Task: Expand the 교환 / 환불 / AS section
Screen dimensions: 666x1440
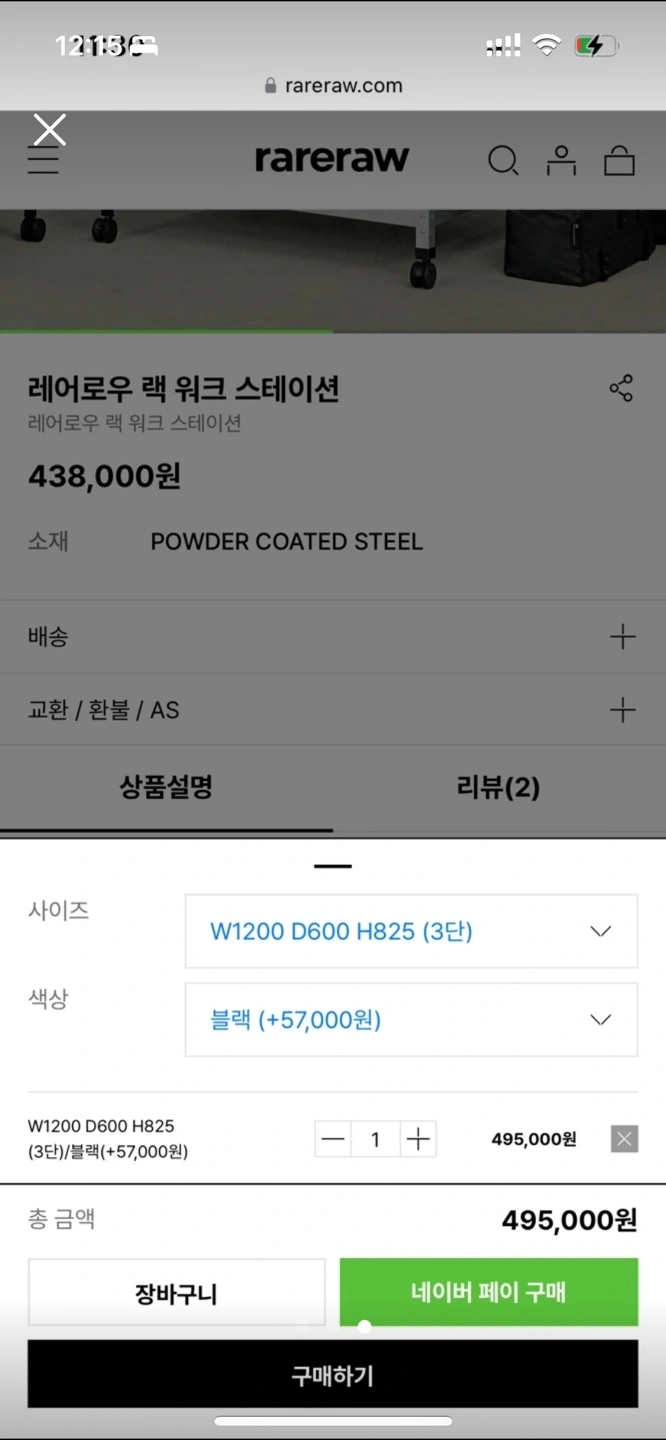Action: (x=333, y=710)
